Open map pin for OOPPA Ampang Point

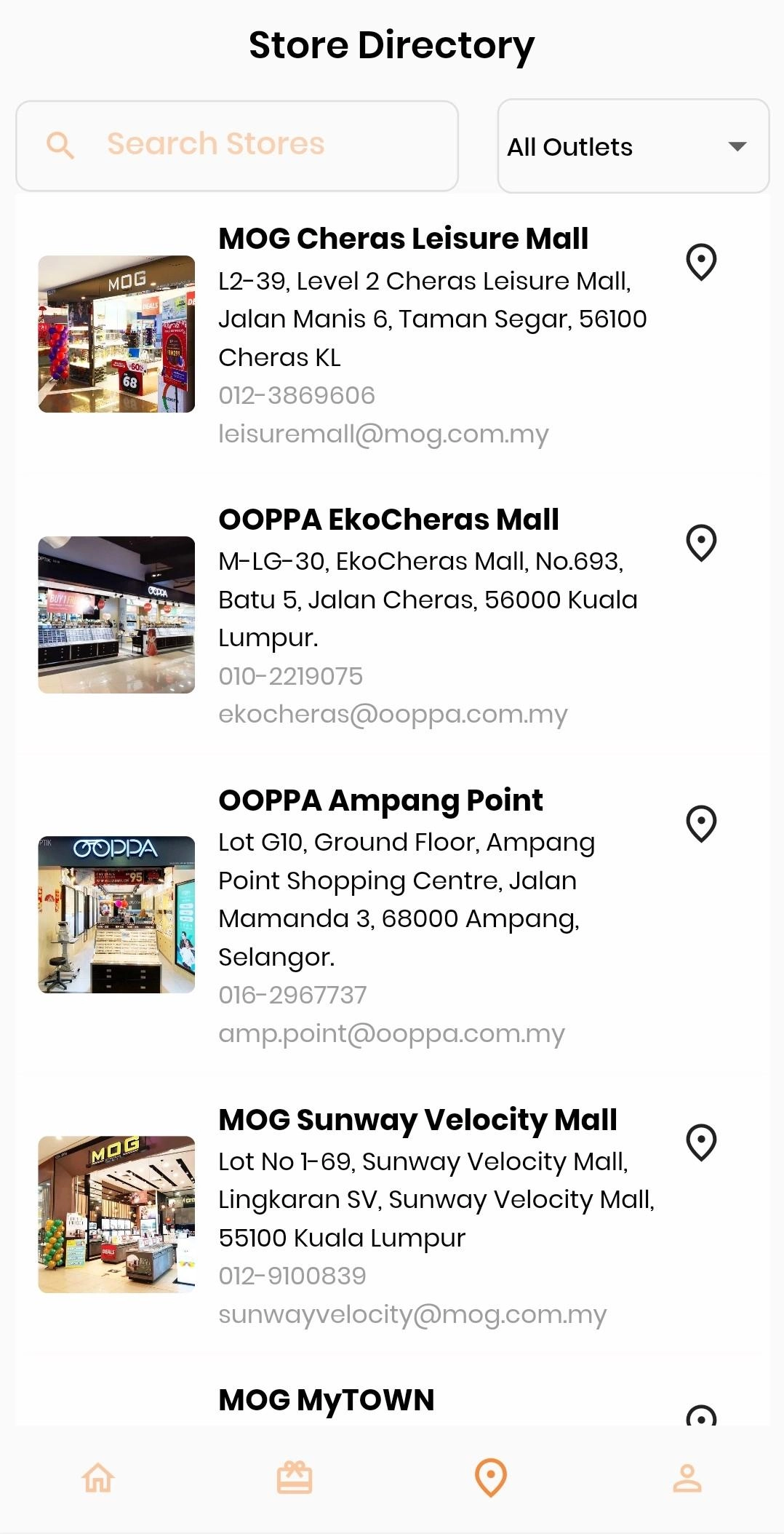pos(701,824)
